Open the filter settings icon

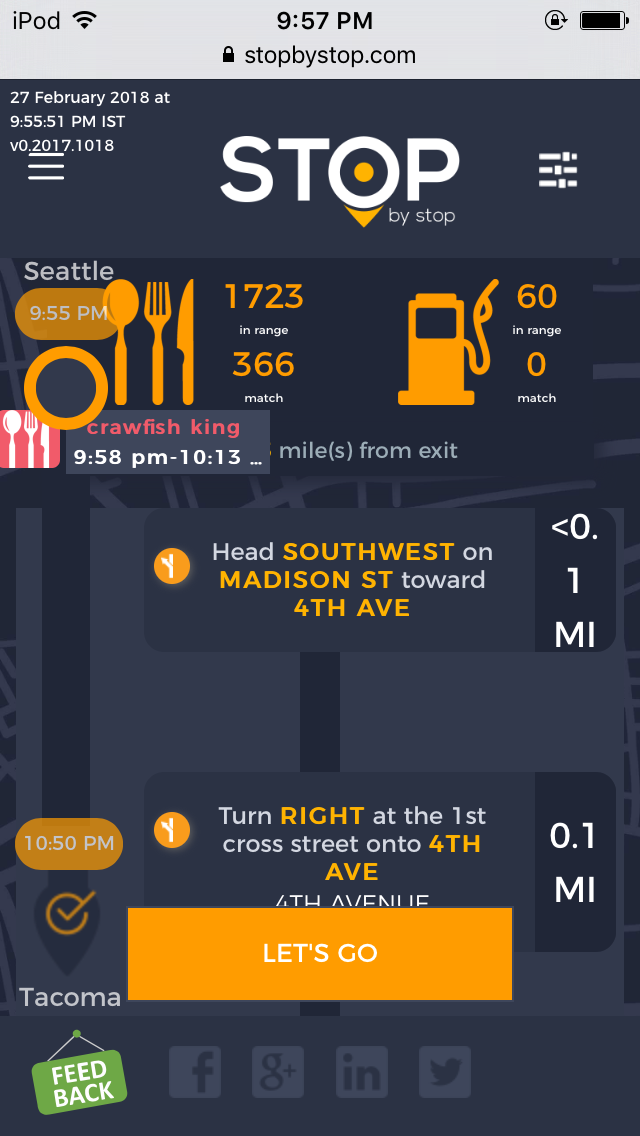point(558,170)
